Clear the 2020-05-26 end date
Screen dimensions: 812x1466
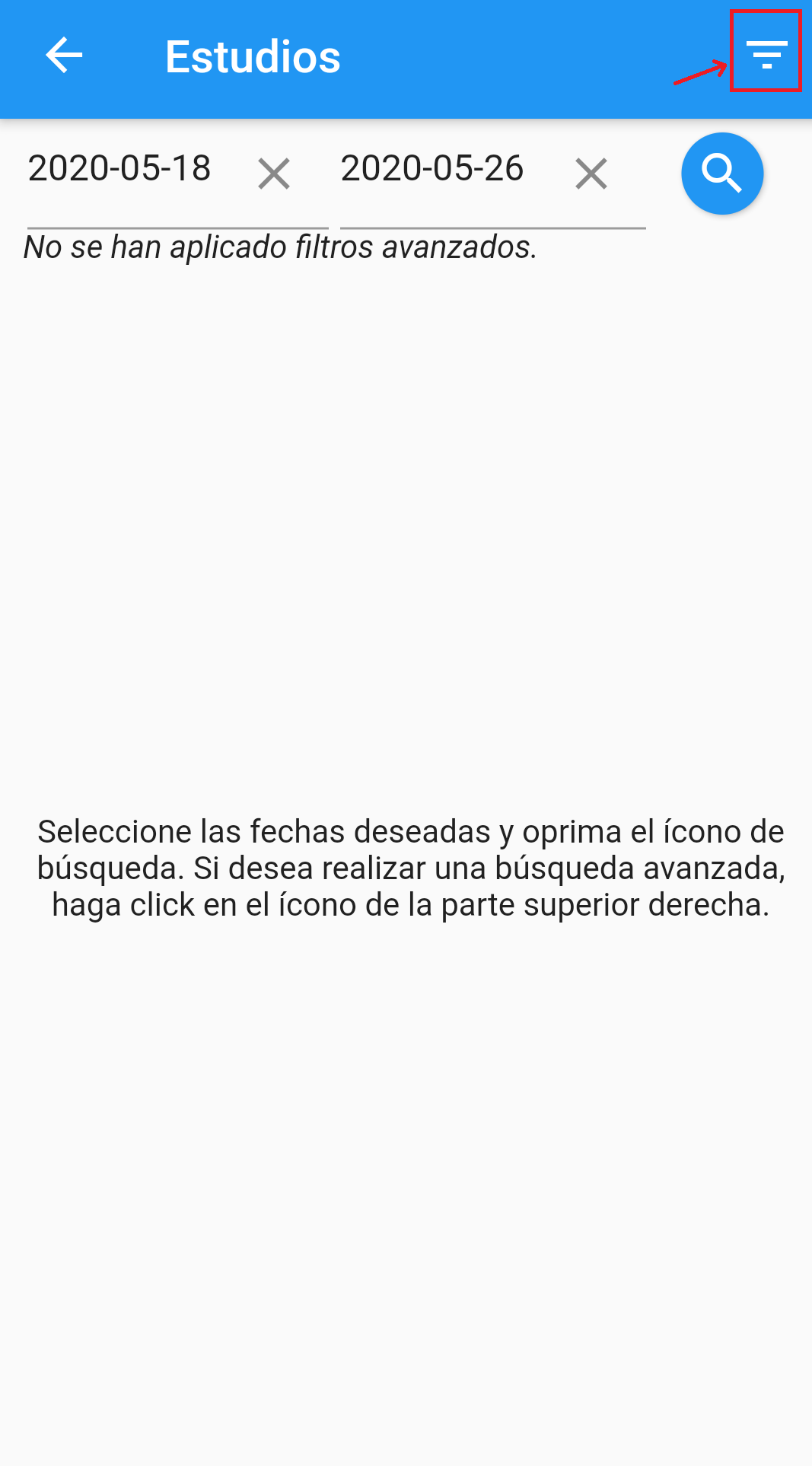591,174
